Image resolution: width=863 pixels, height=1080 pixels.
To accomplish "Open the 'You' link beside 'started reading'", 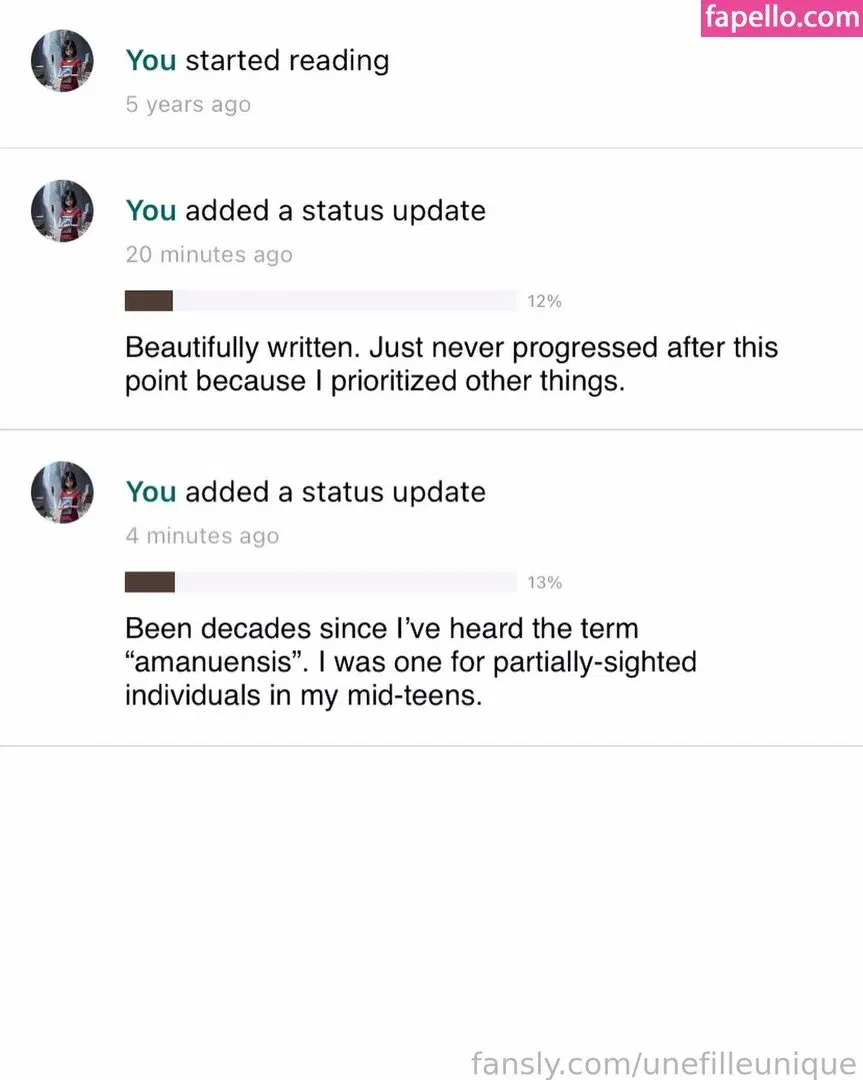I will pyautogui.click(x=150, y=60).
